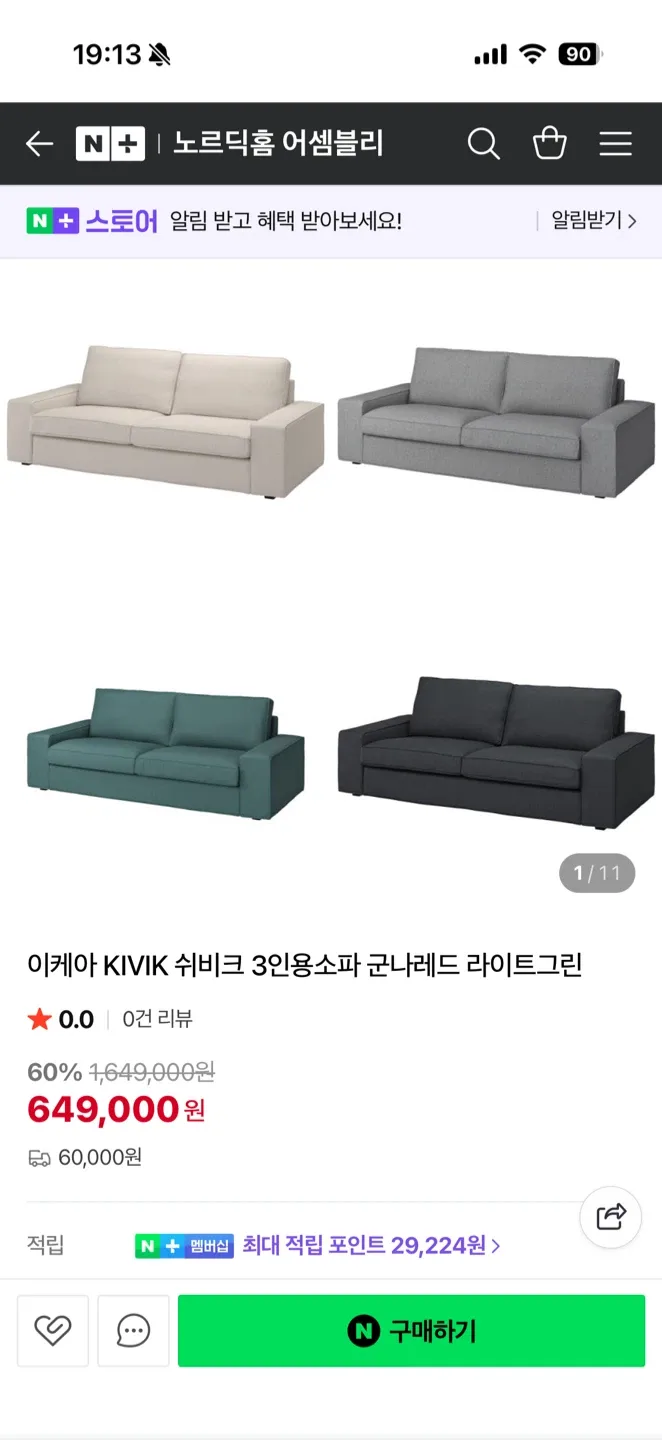Share this sofa listing
The height and width of the screenshot is (1440, 662).
click(x=610, y=1217)
